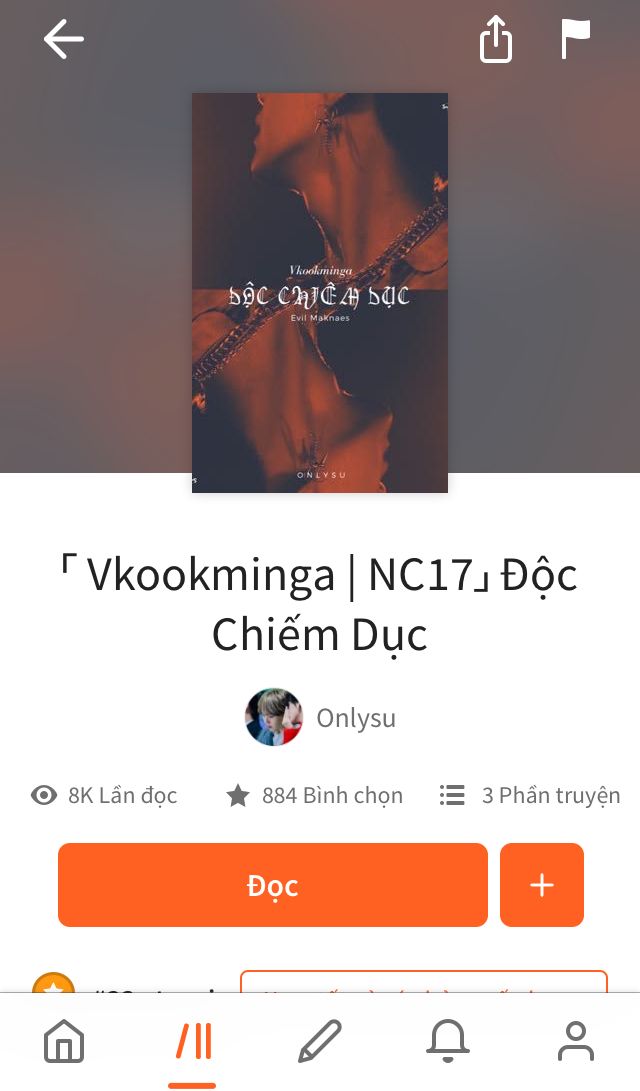The image size is (640, 1091).
Task: Share this story
Action: [495, 41]
